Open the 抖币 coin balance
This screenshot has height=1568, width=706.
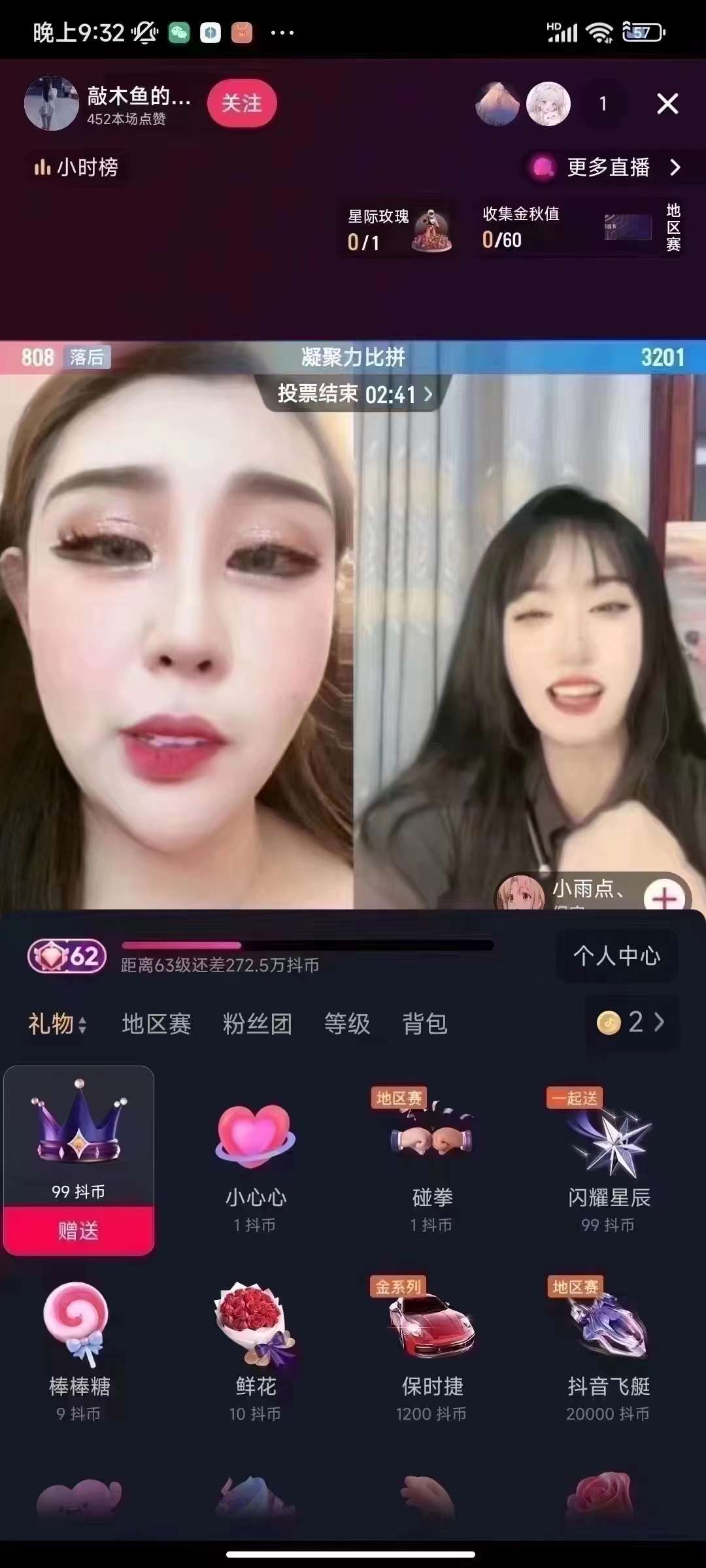point(631,1022)
